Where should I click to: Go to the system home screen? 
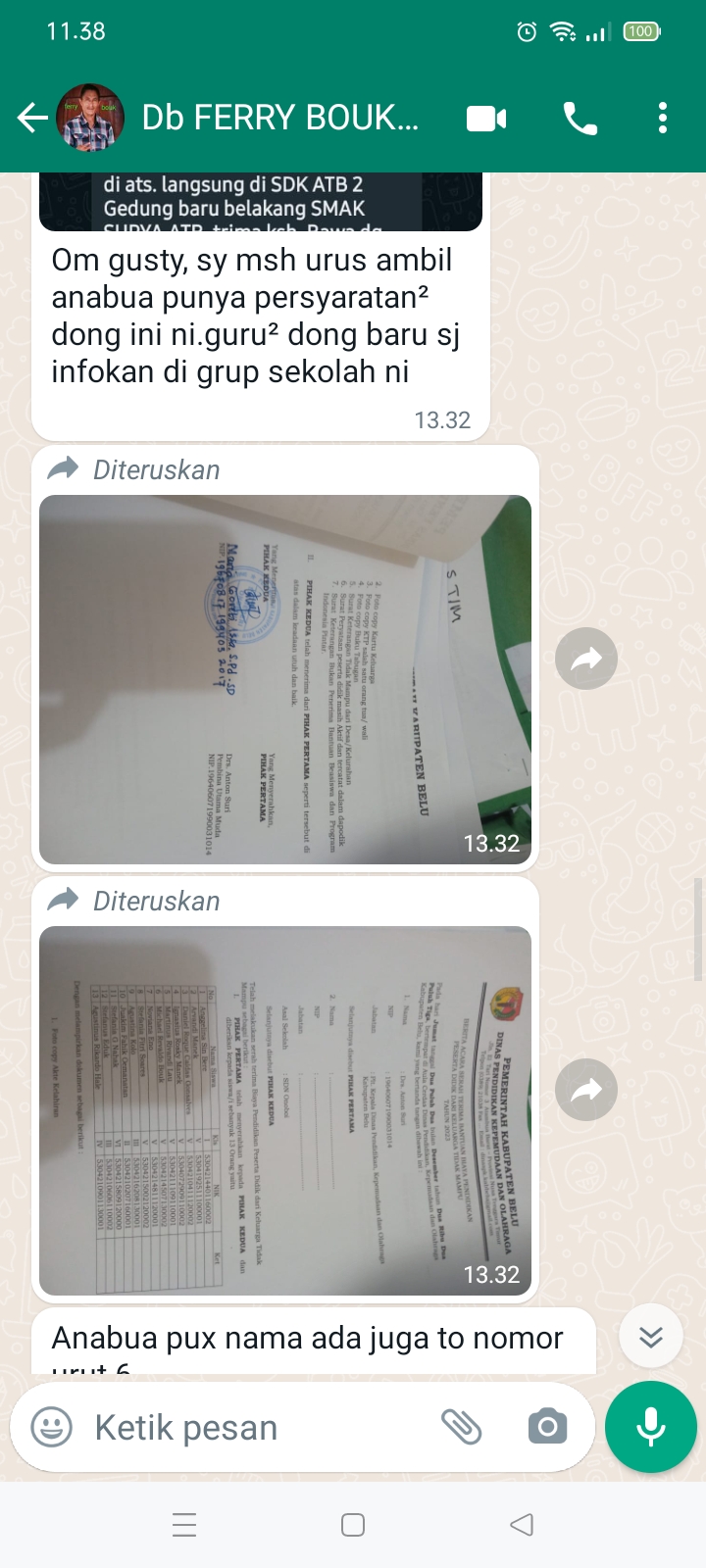coord(353,1525)
